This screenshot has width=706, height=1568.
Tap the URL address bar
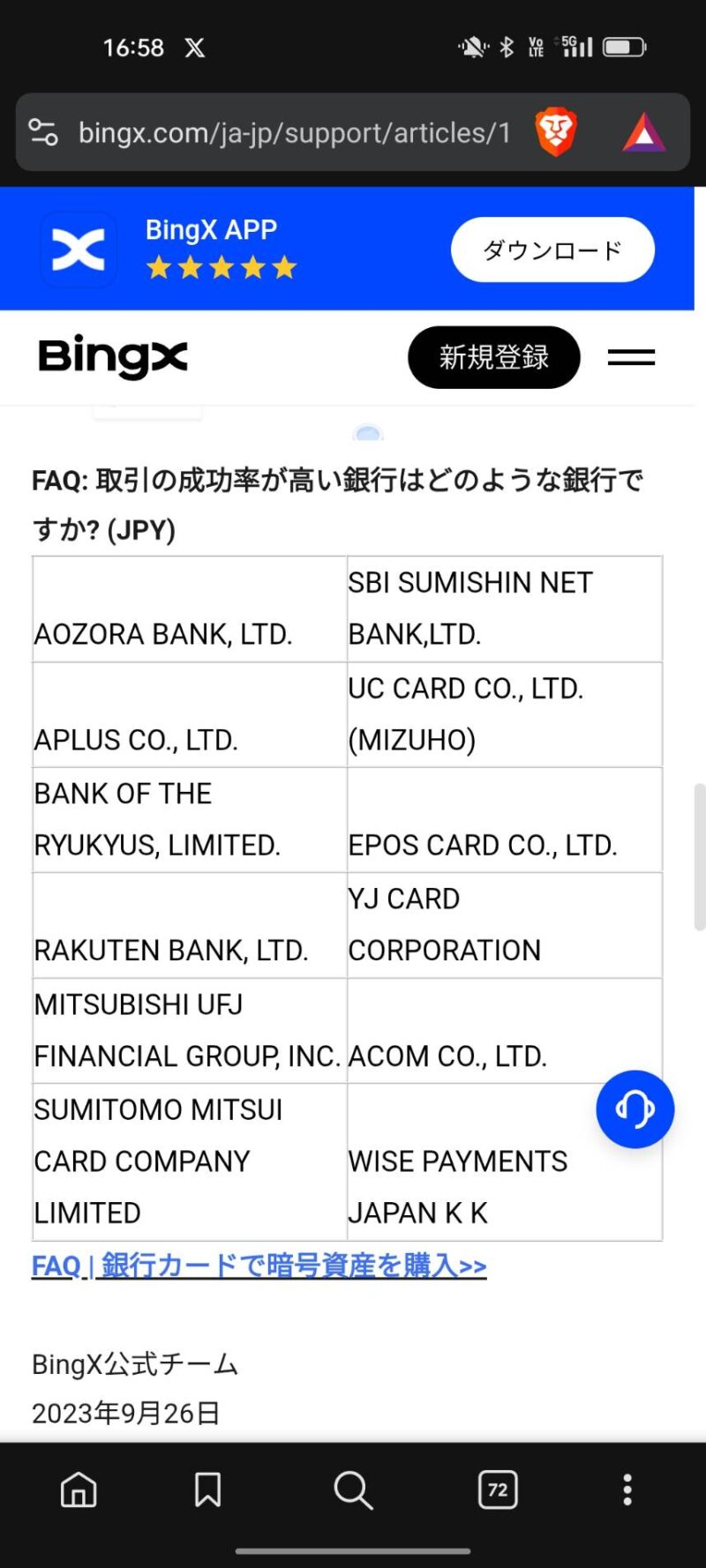point(294,133)
